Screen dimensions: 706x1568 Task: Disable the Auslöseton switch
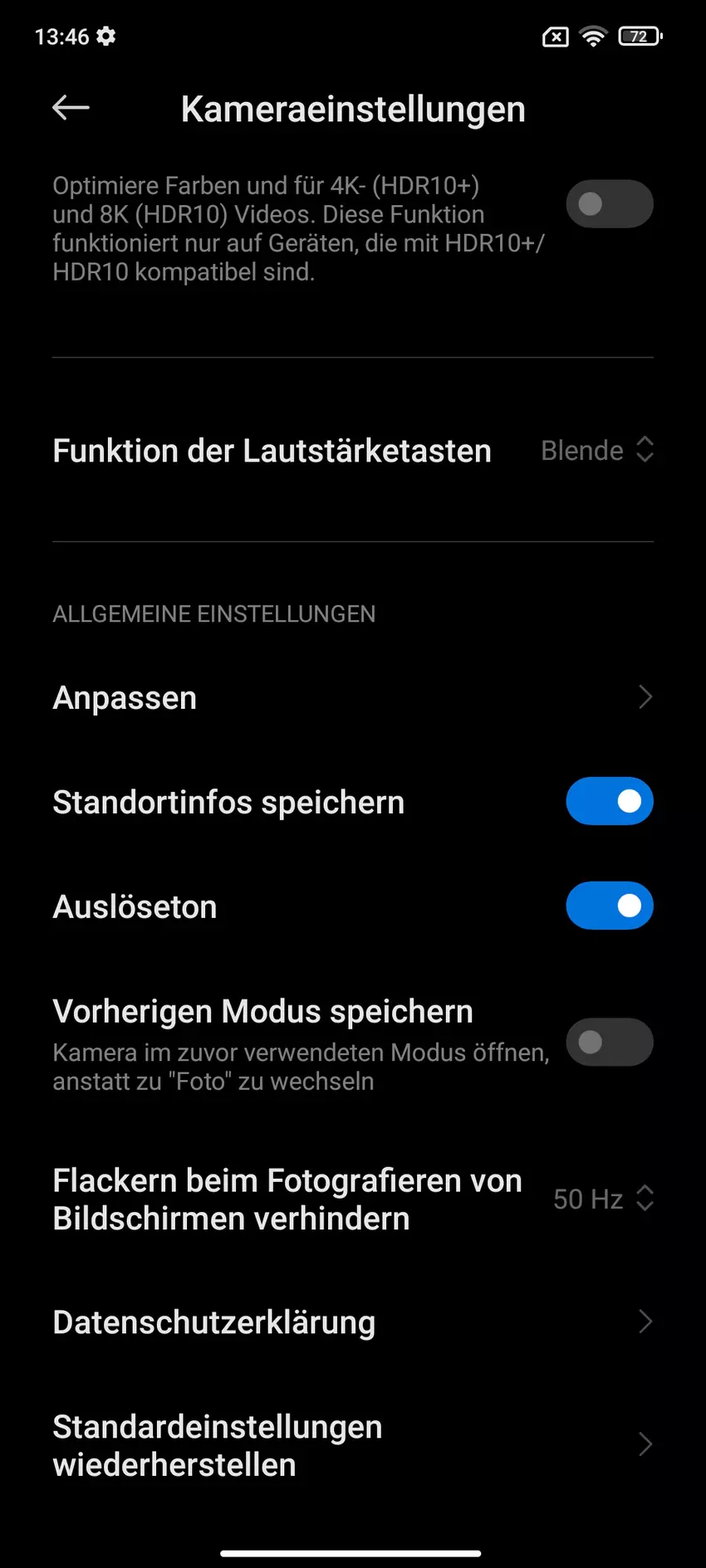point(609,906)
